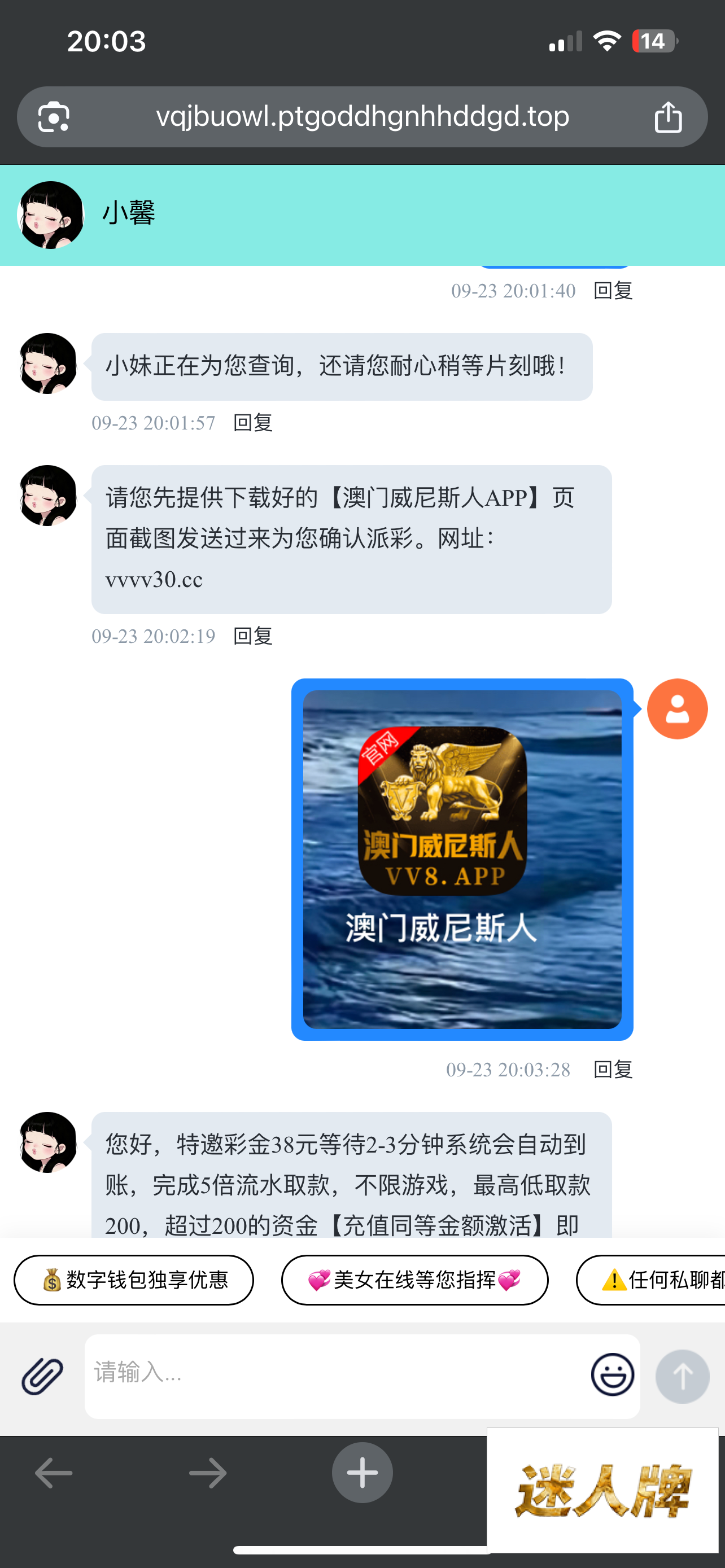Open the emoji picker

click(613, 1374)
